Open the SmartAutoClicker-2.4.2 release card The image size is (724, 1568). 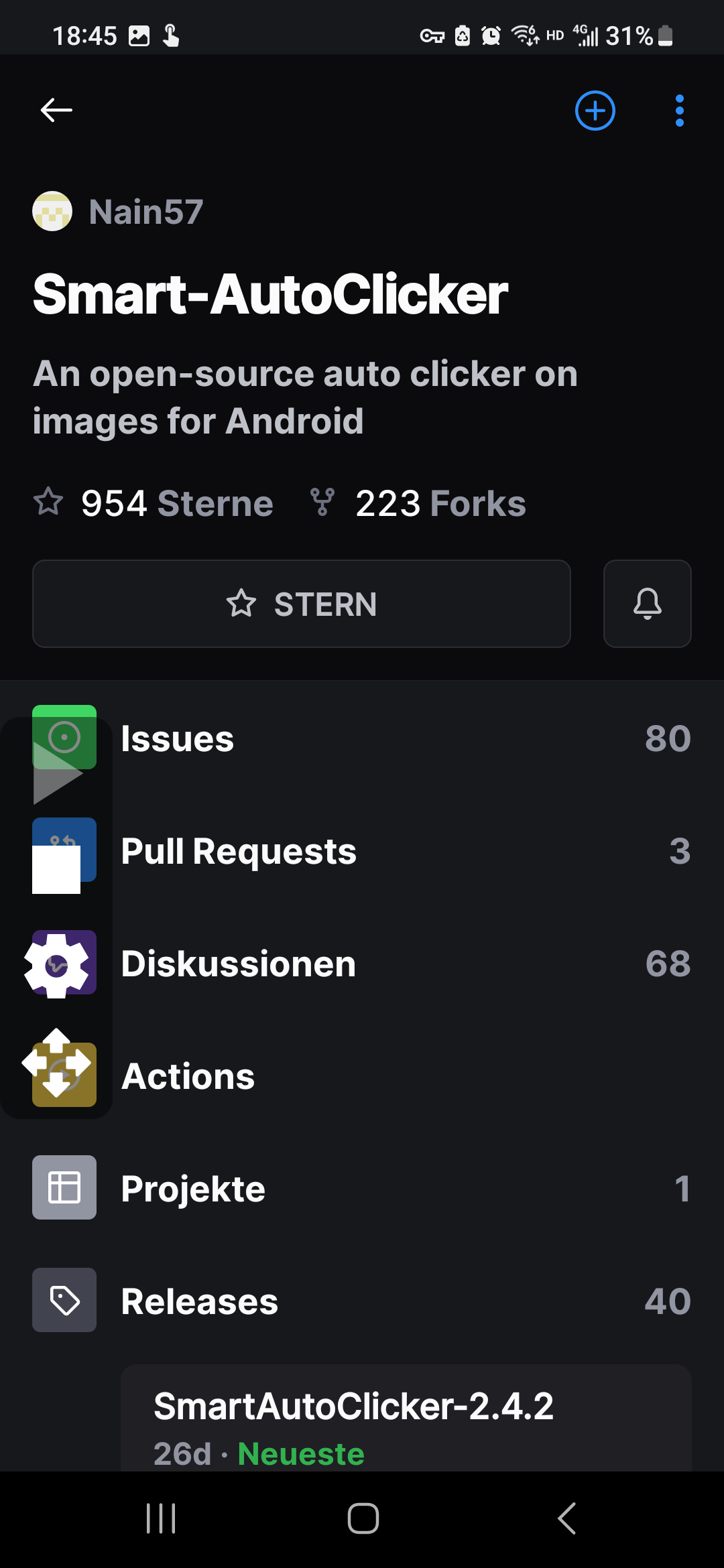tap(406, 1418)
